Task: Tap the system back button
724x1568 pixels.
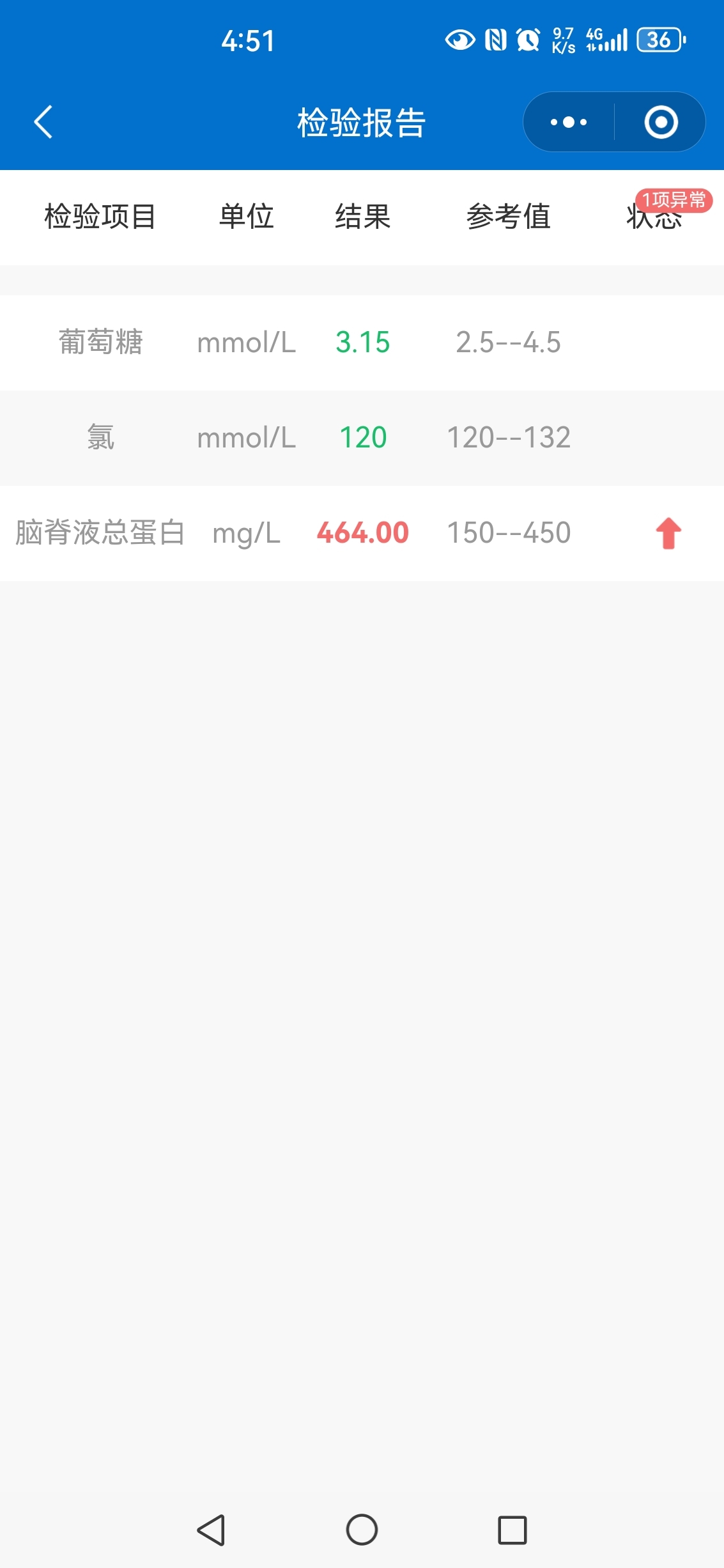Action: (x=212, y=1530)
